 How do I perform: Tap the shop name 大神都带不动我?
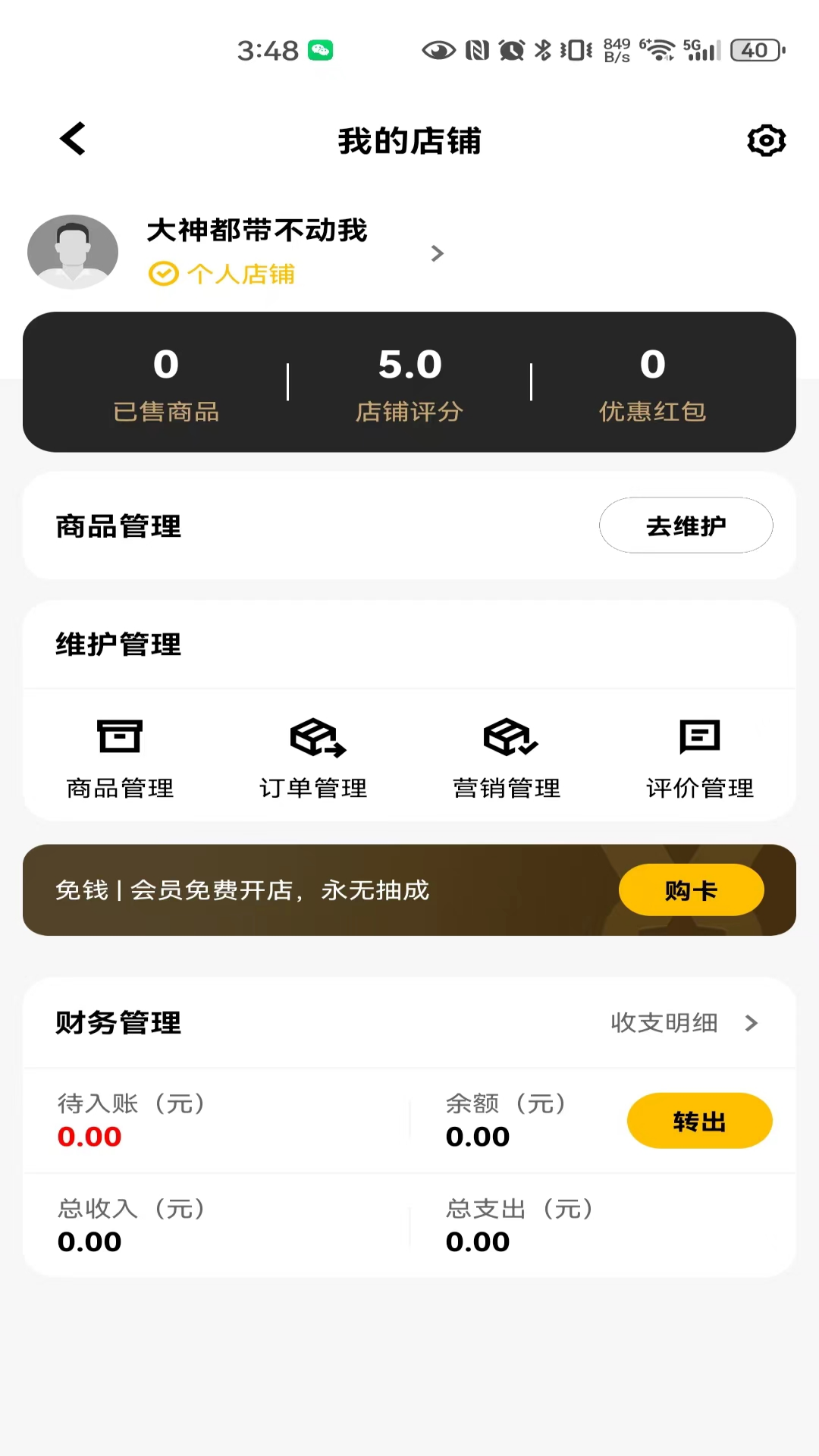point(256,231)
